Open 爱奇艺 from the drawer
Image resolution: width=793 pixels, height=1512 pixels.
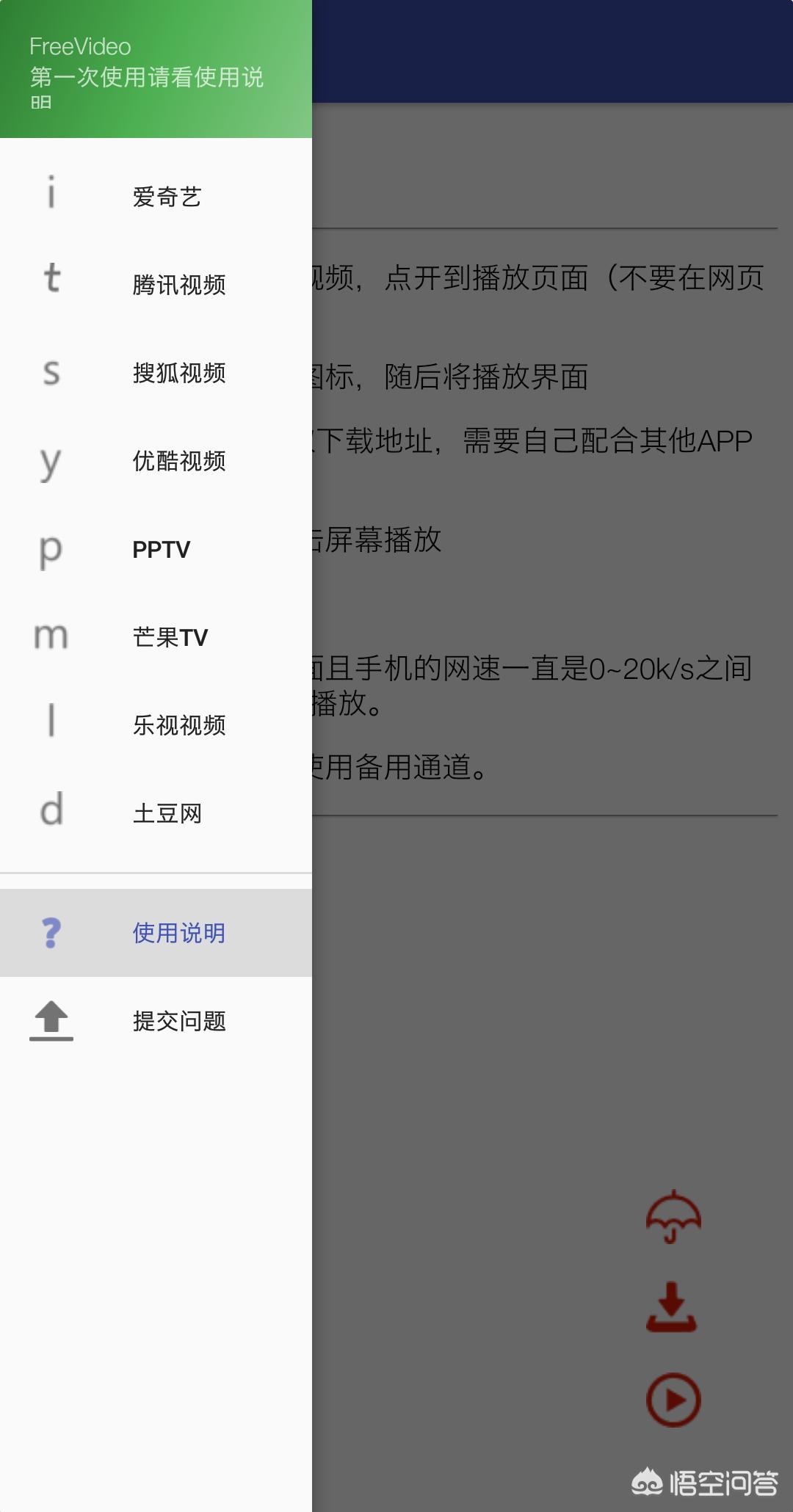click(x=156, y=197)
